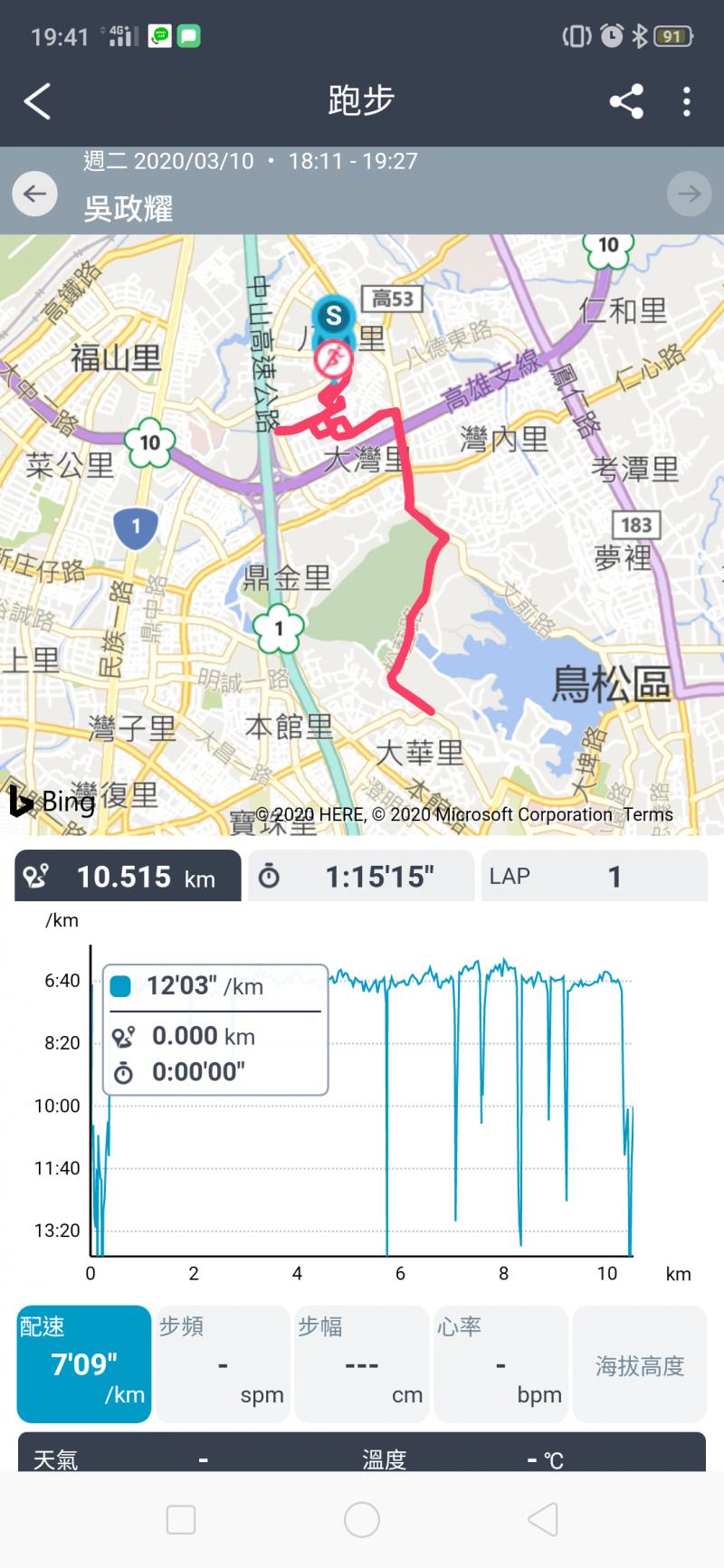Show the 步幅 stride length chart
This screenshot has height=1568, width=724.
[361, 1364]
